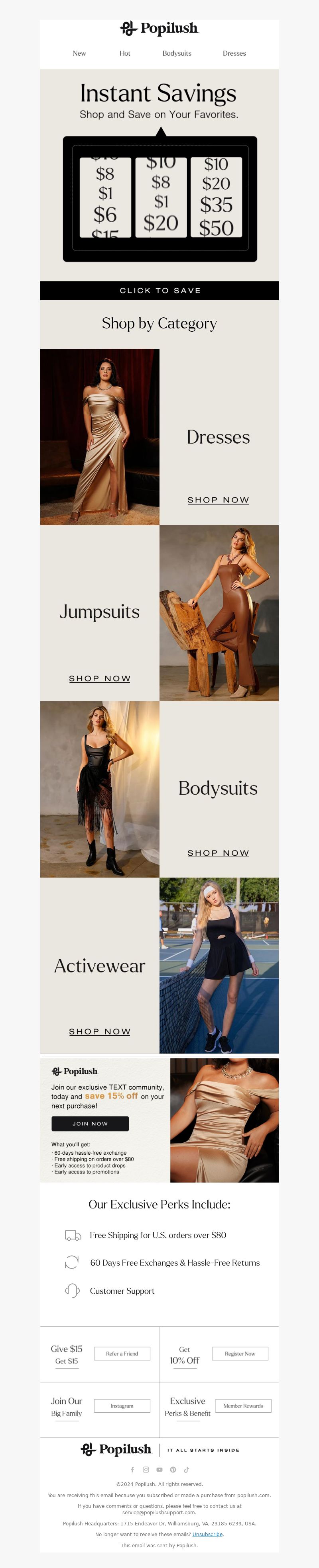
Task: Tap Shop Now beneath the Bodysuits heading
Action: pos(219,853)
